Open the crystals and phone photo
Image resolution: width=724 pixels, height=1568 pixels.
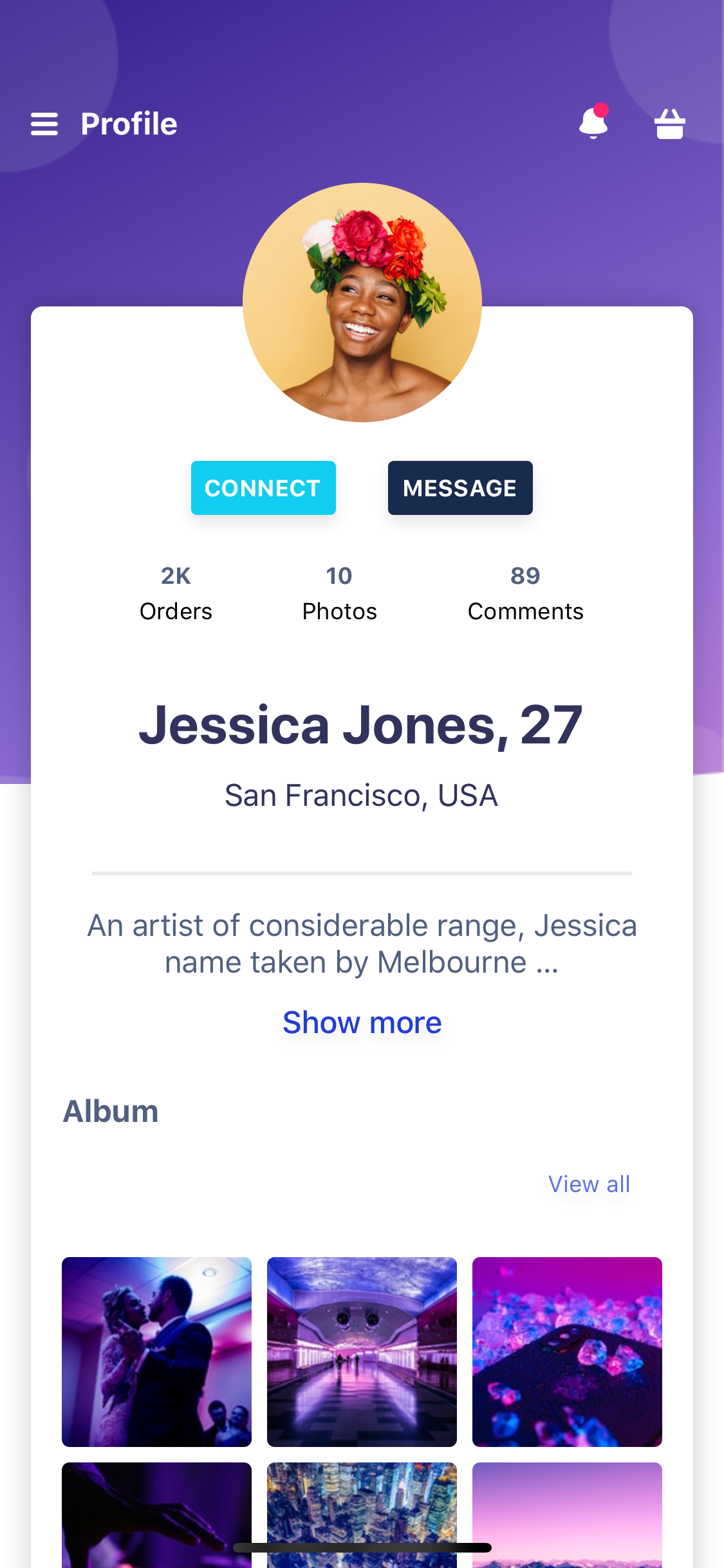point(567,1354)
